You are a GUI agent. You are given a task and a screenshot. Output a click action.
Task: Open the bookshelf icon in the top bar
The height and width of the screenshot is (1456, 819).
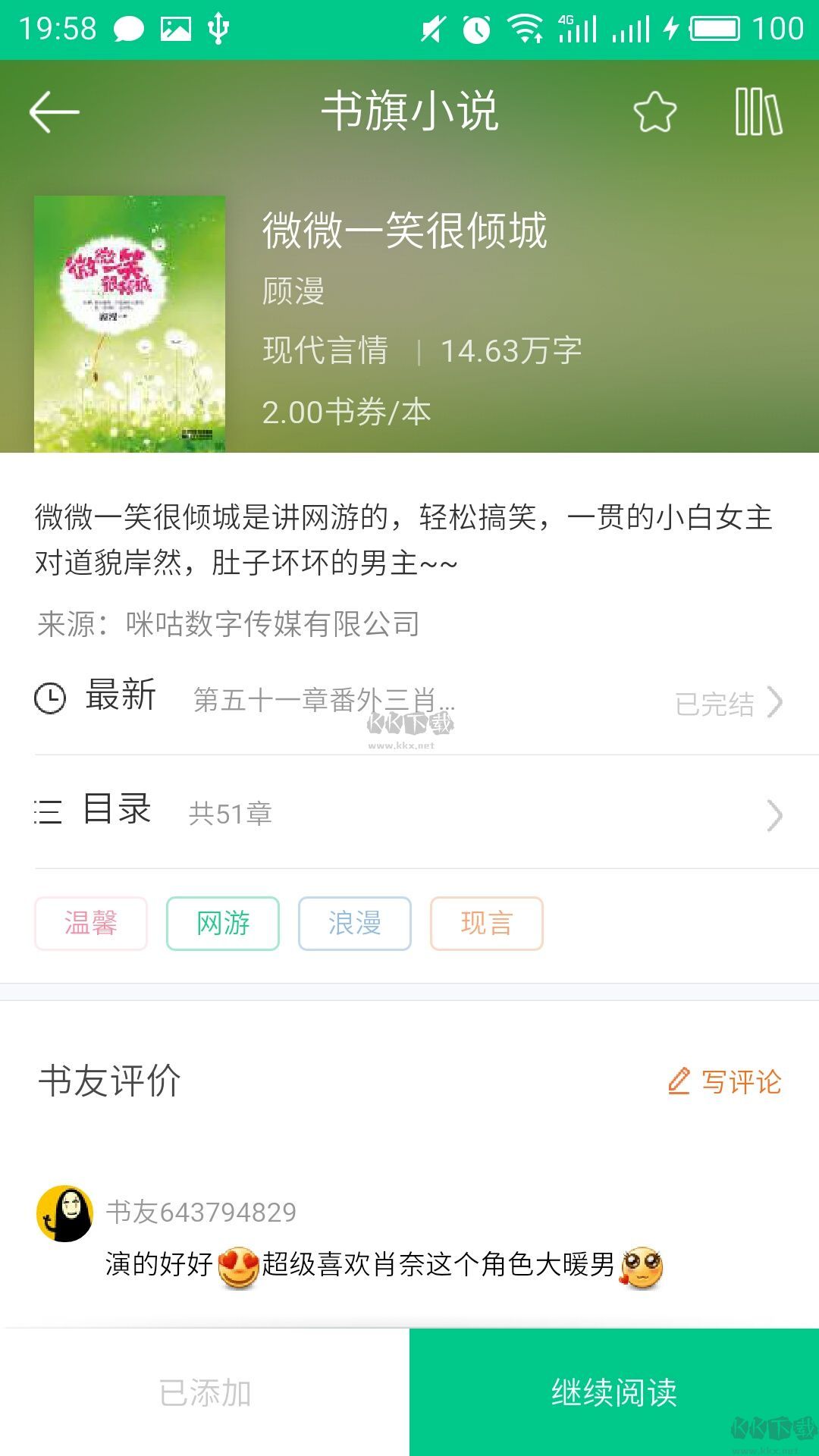(x=757, y=112)
